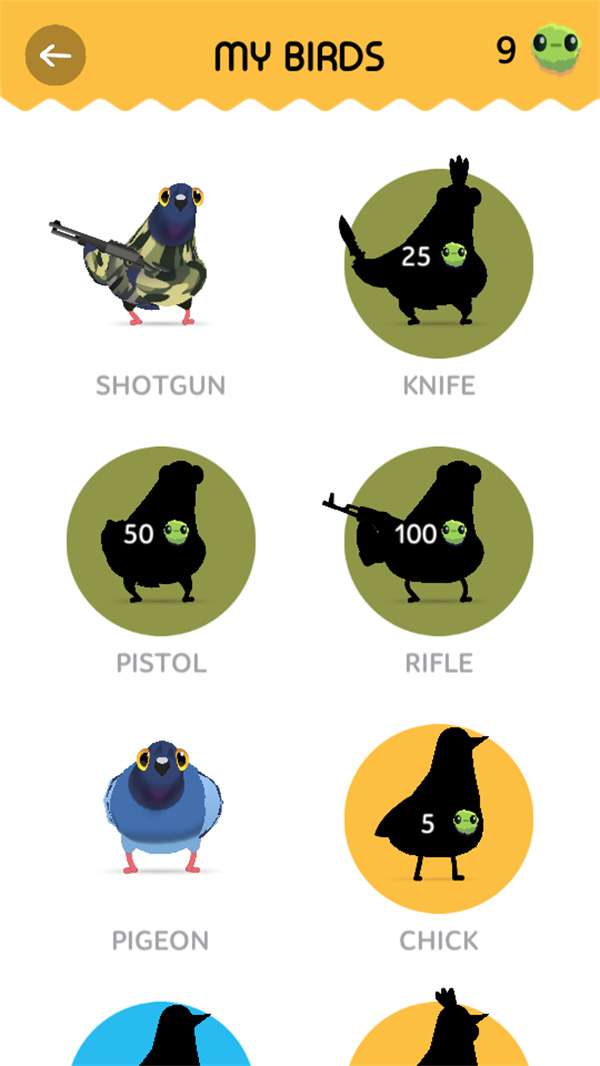Unlock the Rifle bird for 100

[438, 540]
